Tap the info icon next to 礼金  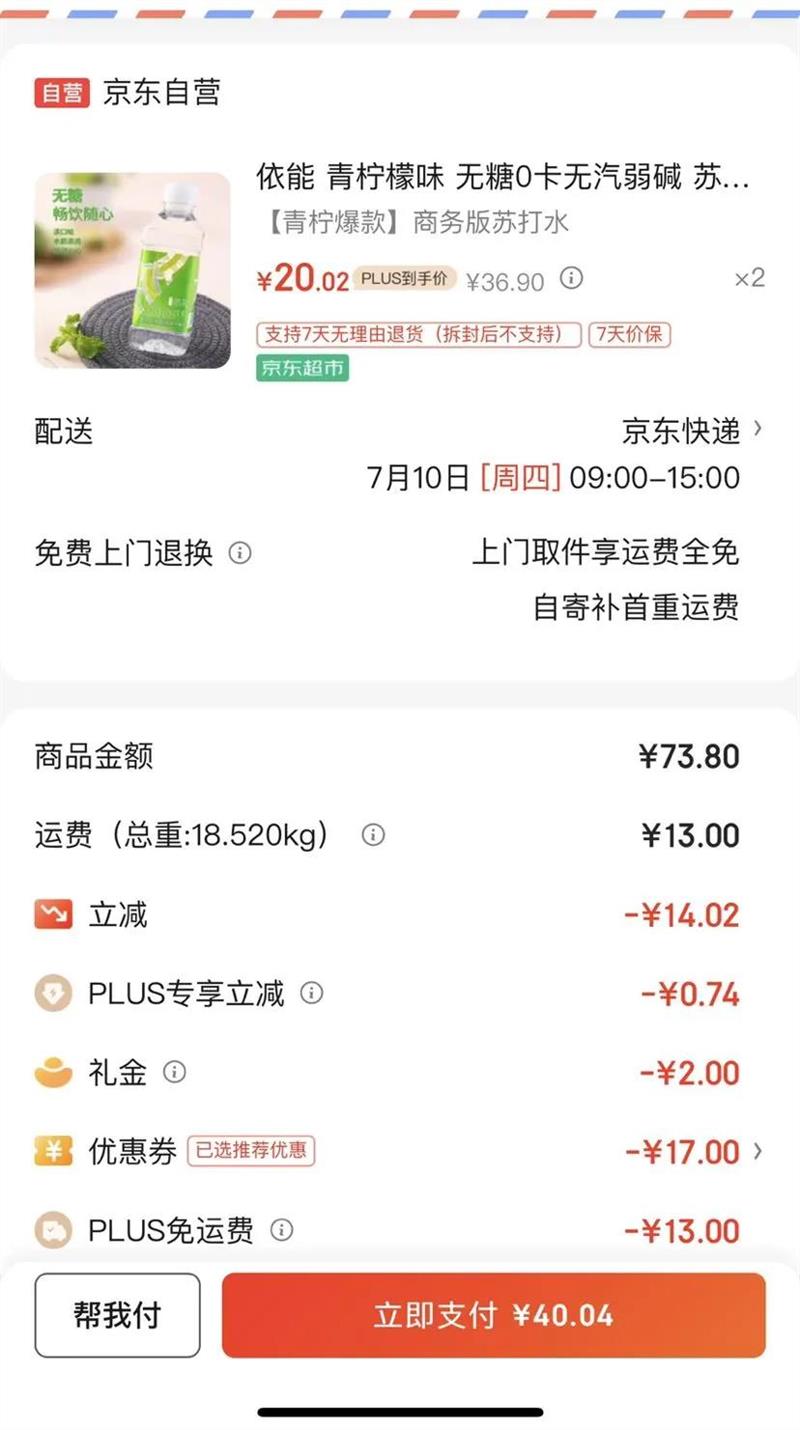[175, 1073]
